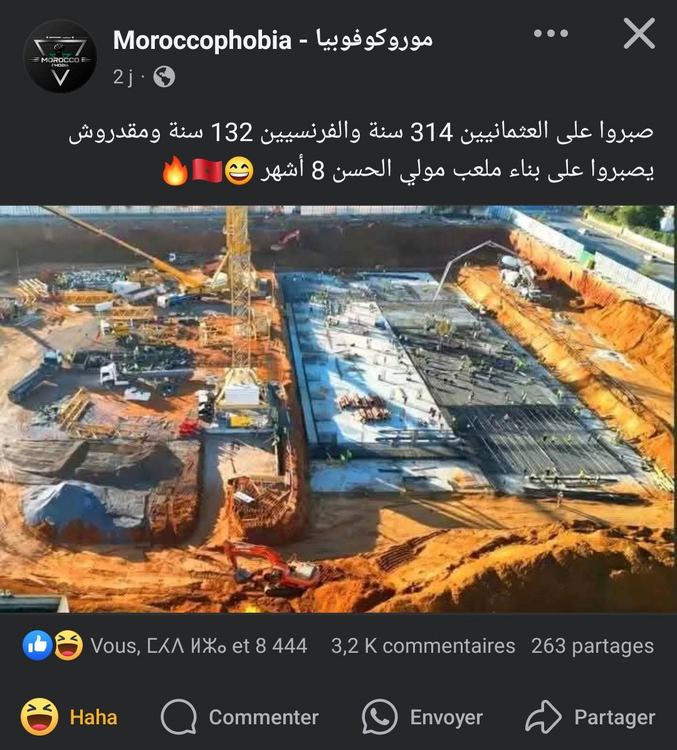Send the post via Envoyer
Screen dimensions: 677x750
pos(423,717)
